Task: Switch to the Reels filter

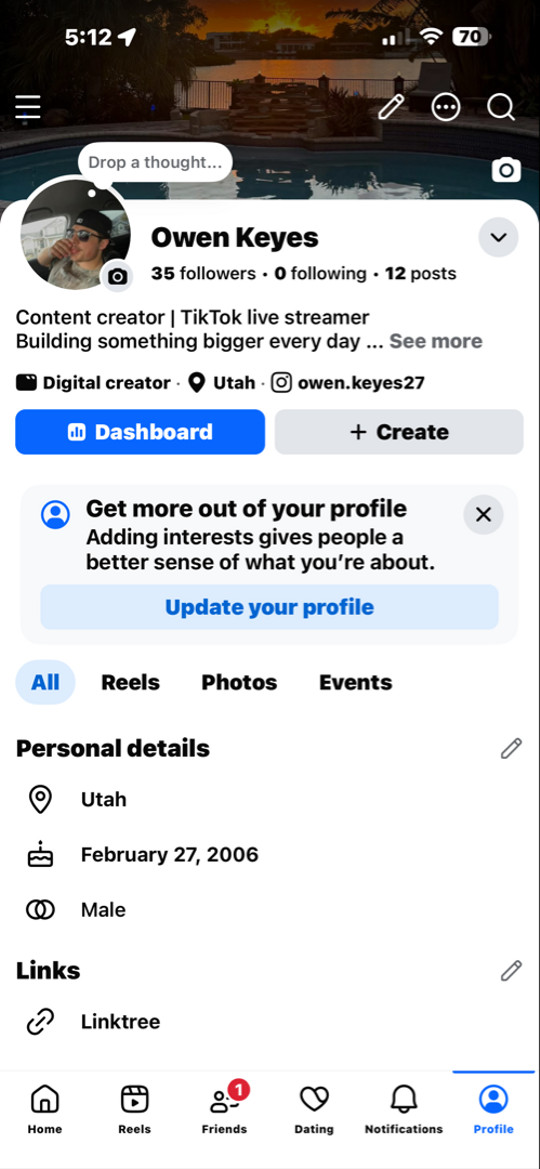Action: 131,682
